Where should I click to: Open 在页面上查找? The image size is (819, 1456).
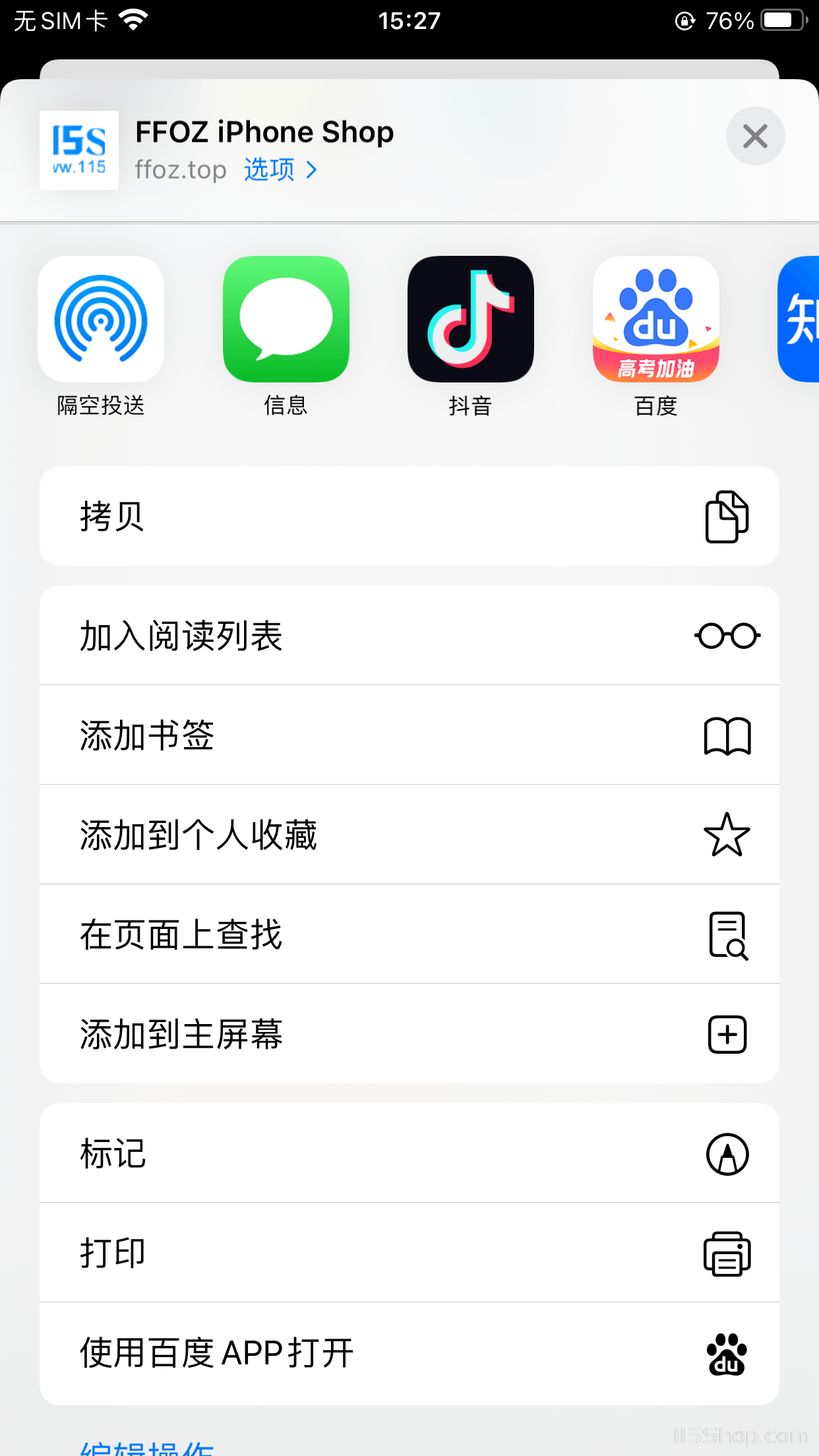[x=409, y=934]
